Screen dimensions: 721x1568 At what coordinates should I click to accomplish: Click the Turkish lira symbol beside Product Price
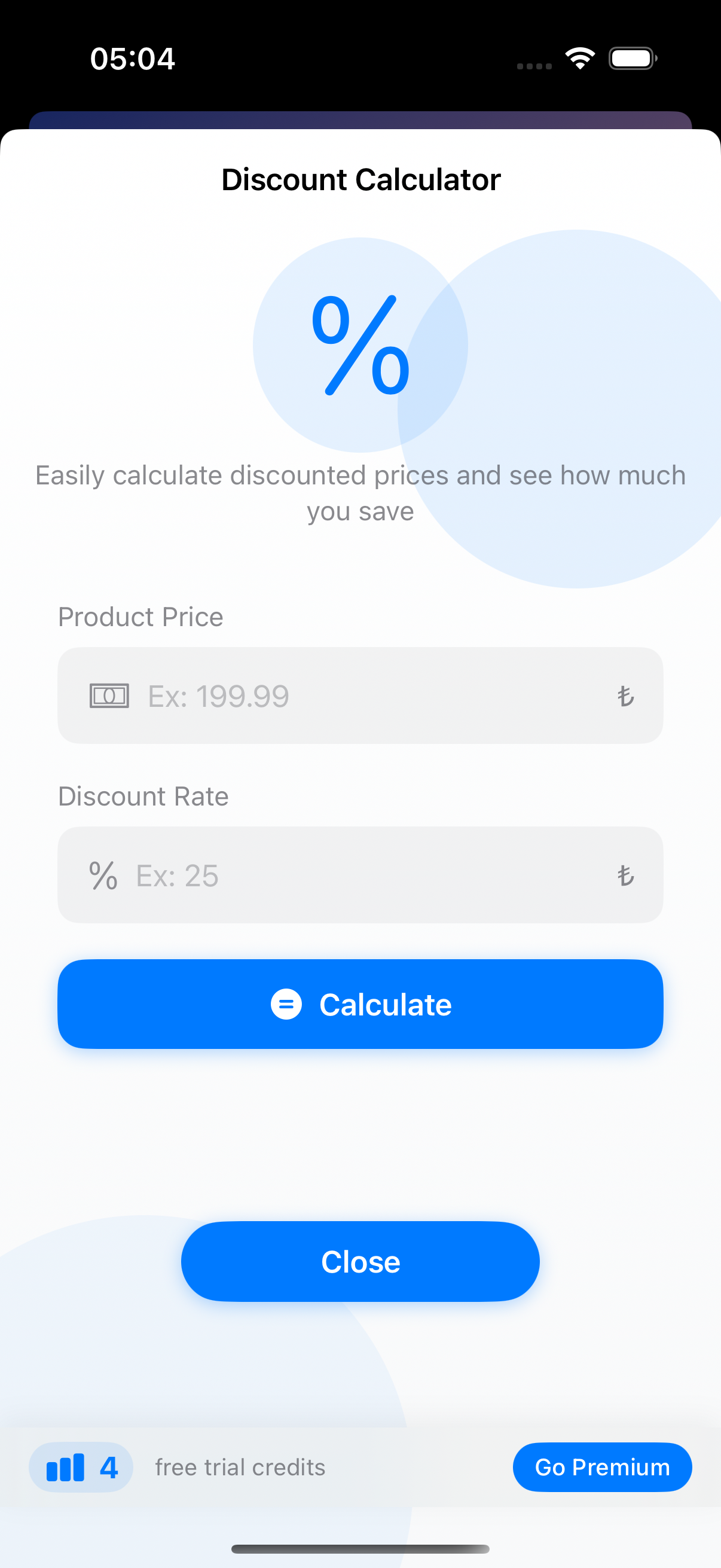coord(626,695)
